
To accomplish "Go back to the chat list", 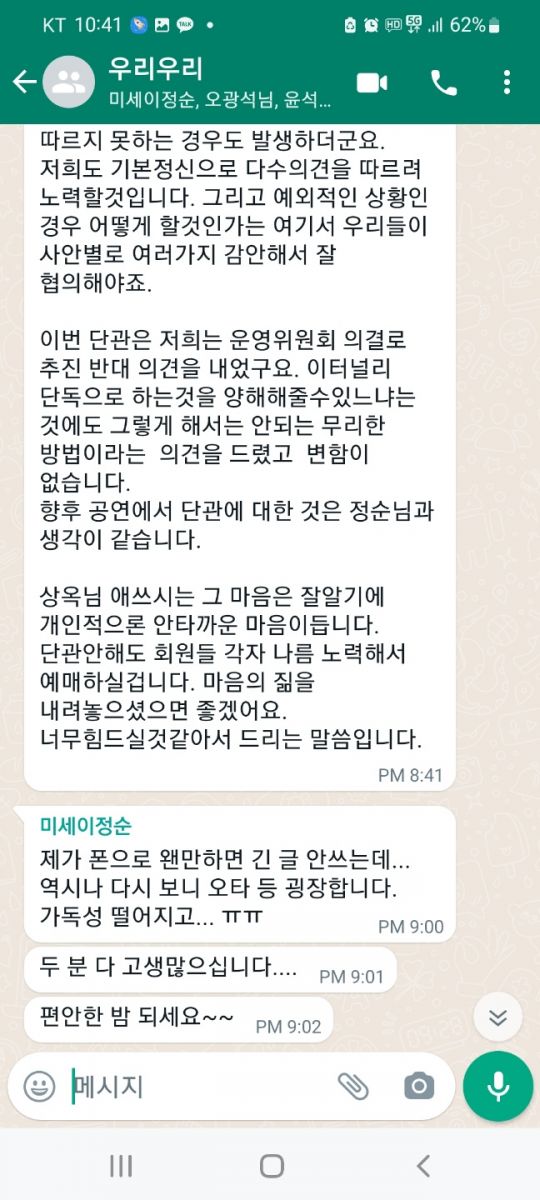I will point(24,83).
